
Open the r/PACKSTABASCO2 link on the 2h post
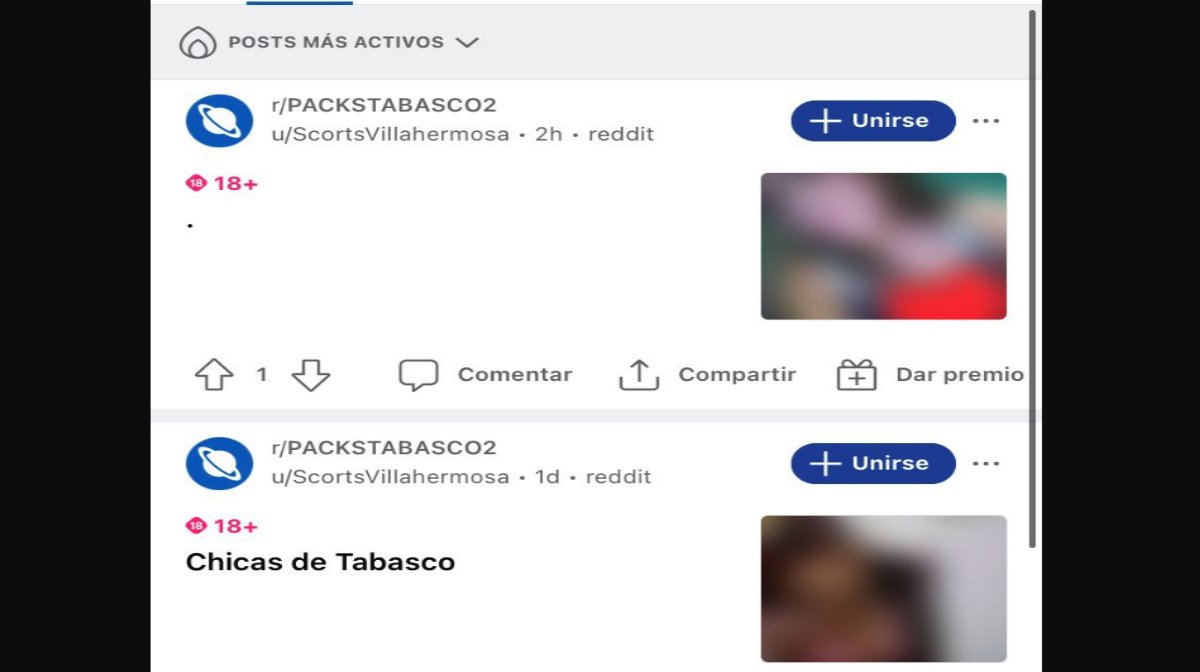click(384, 106)
